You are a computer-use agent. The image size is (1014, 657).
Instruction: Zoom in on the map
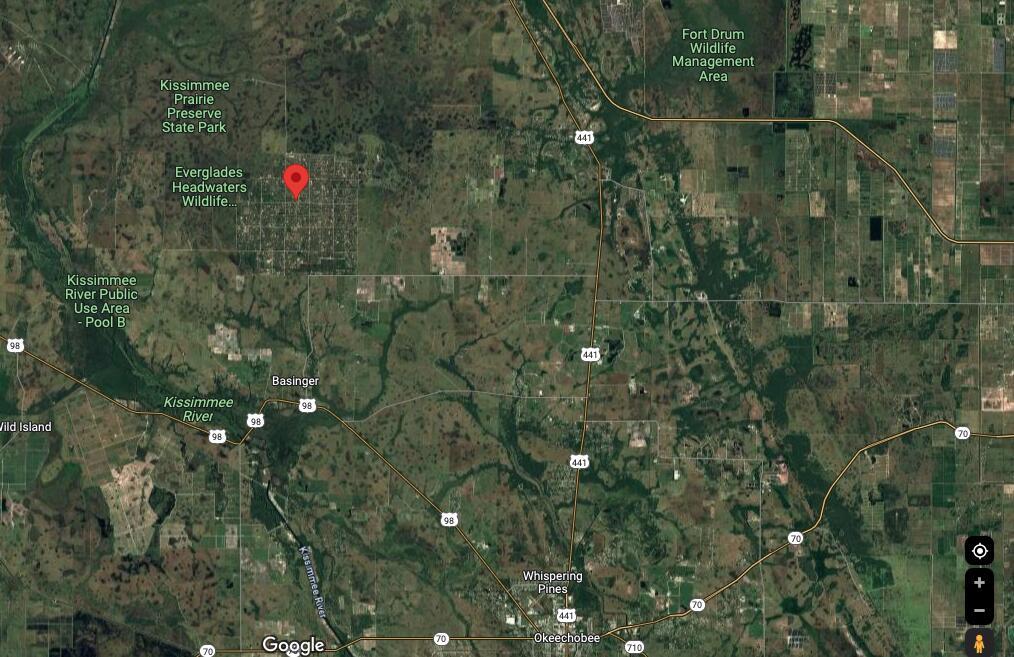point(979,583)
